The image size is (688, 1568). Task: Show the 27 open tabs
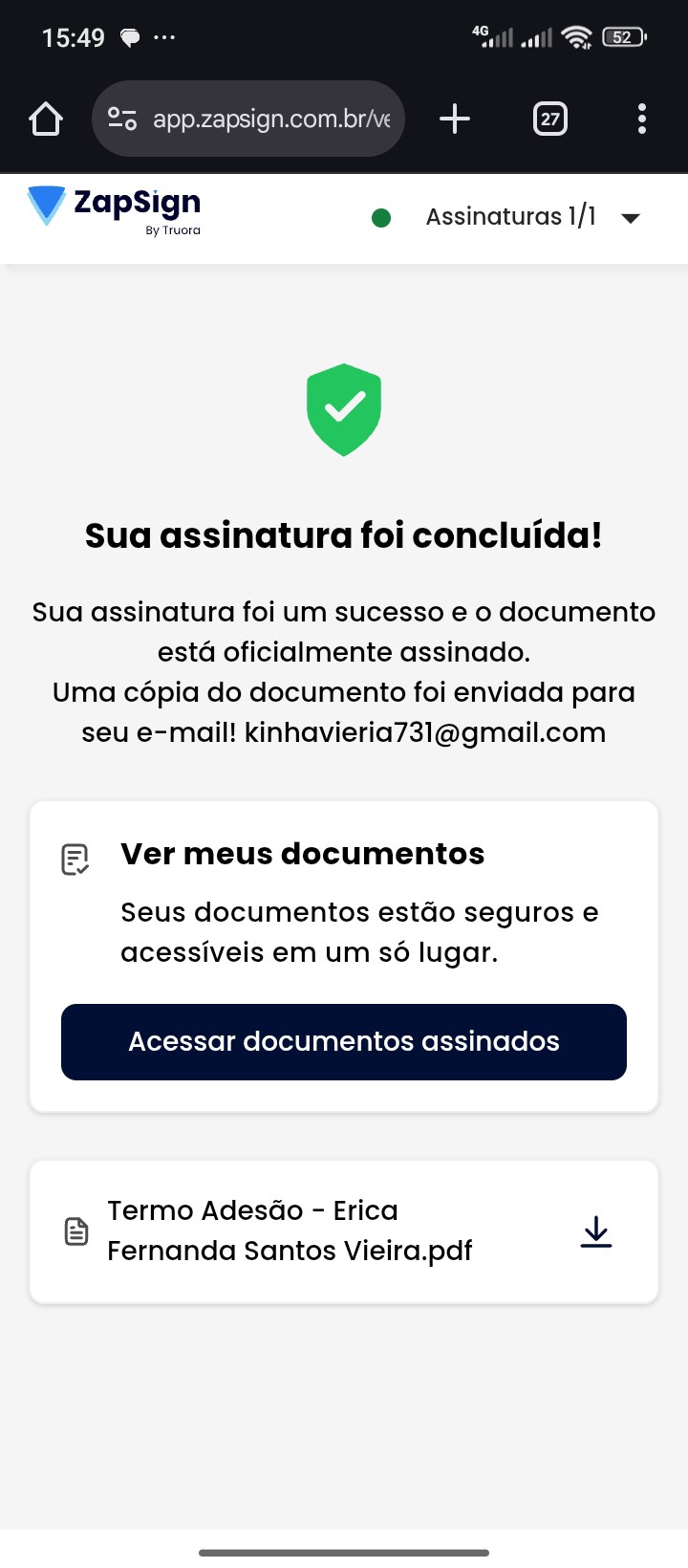pyautogui.click(x=549, y=120)
